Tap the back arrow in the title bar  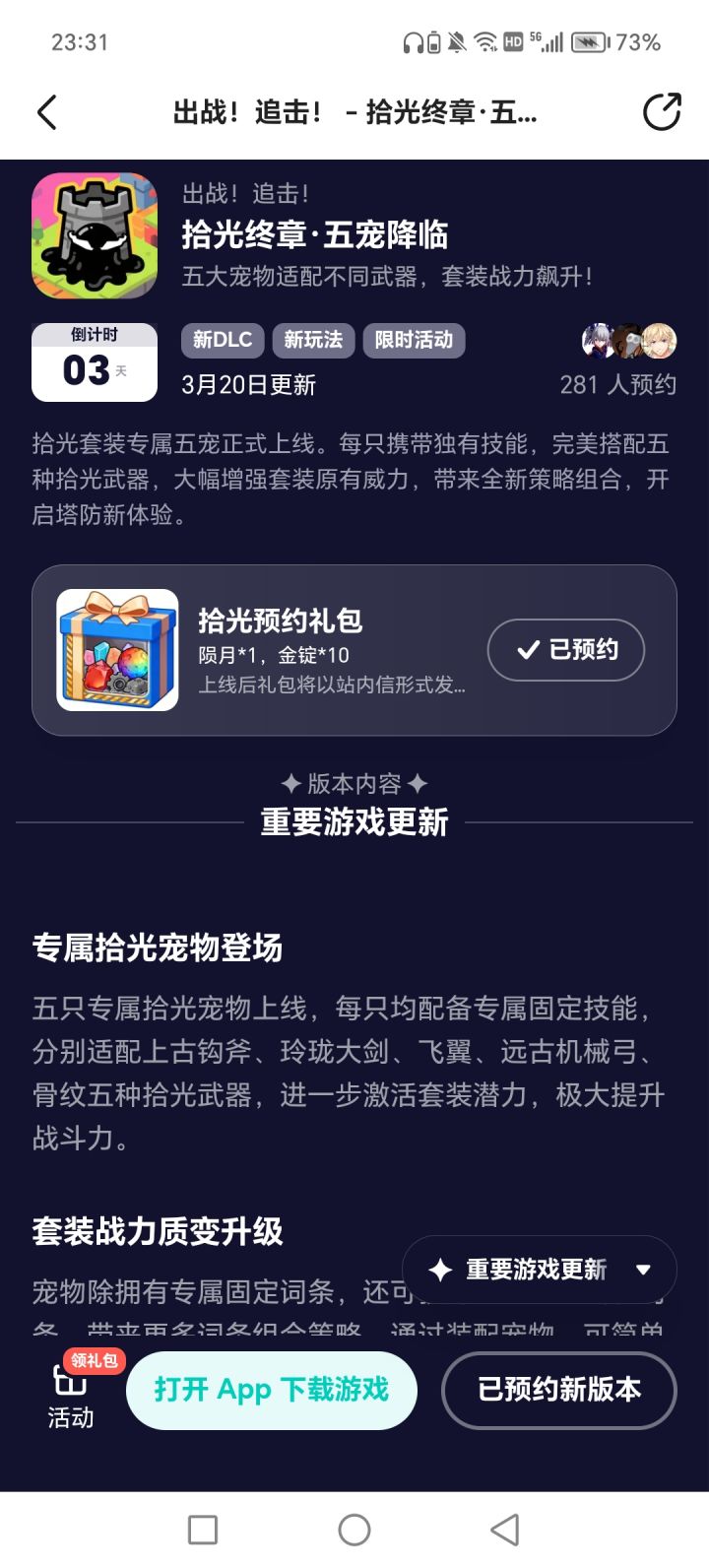tap(46, 111)
